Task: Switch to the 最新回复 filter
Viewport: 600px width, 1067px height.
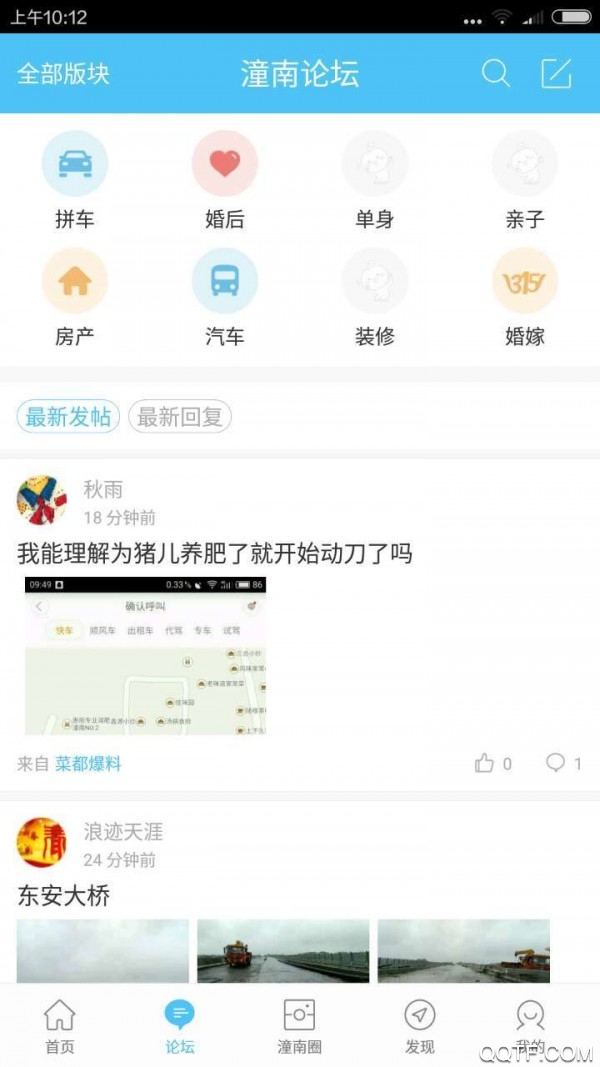Action: coord(180,417)
